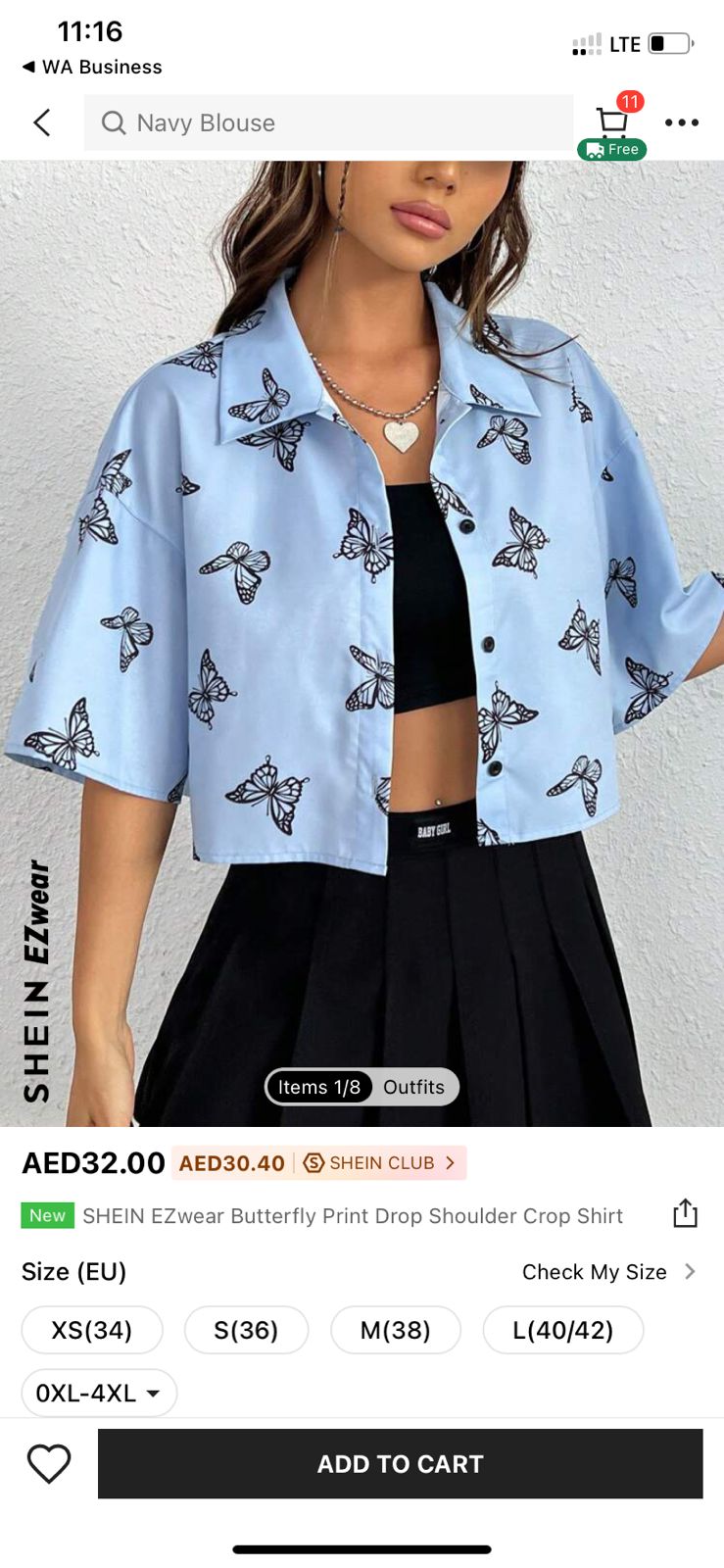Open the three-dot overflow menu
The image size is (724, 1568).
[x=681, y=122]
